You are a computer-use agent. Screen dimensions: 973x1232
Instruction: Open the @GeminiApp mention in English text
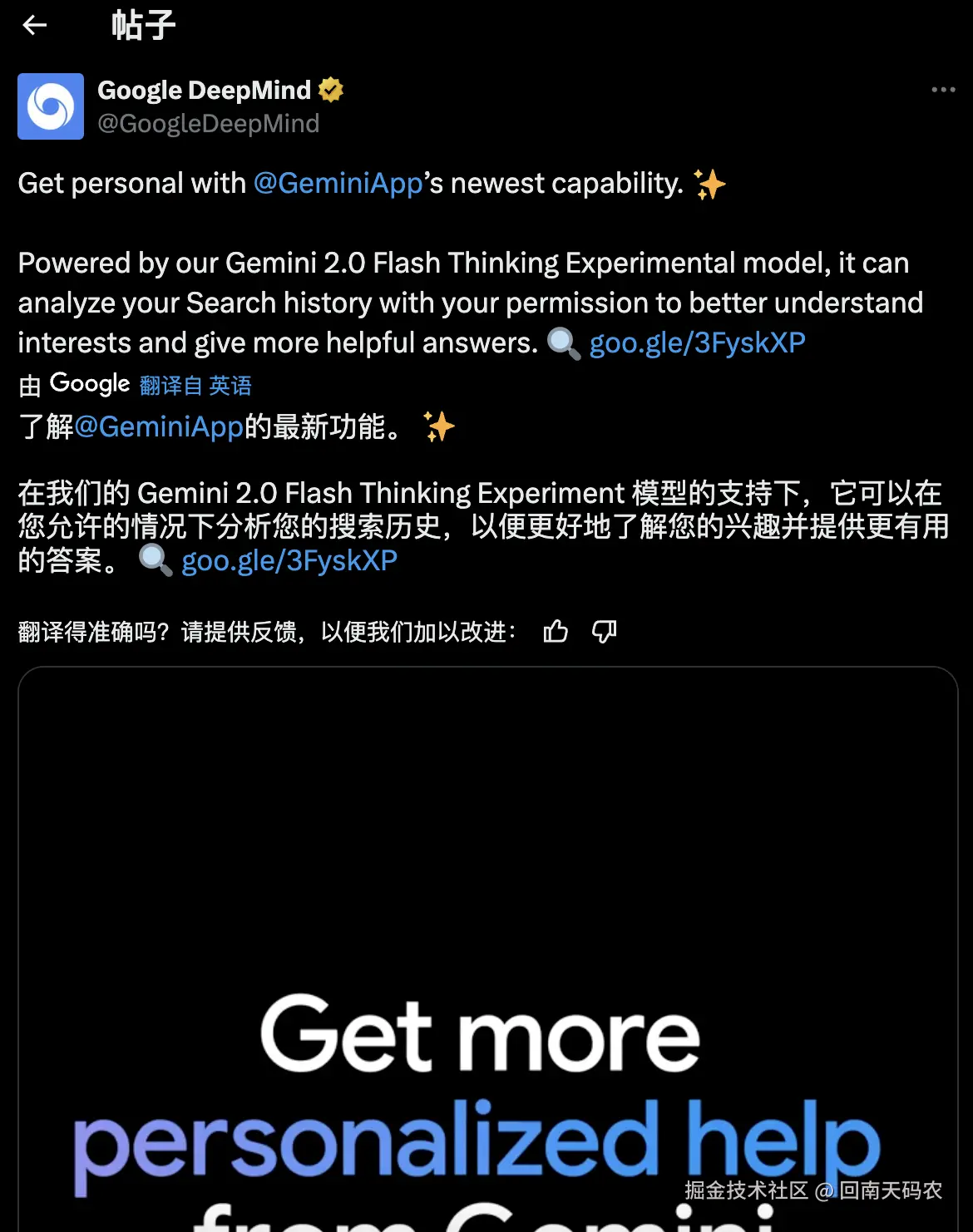(x=338, y=183)
